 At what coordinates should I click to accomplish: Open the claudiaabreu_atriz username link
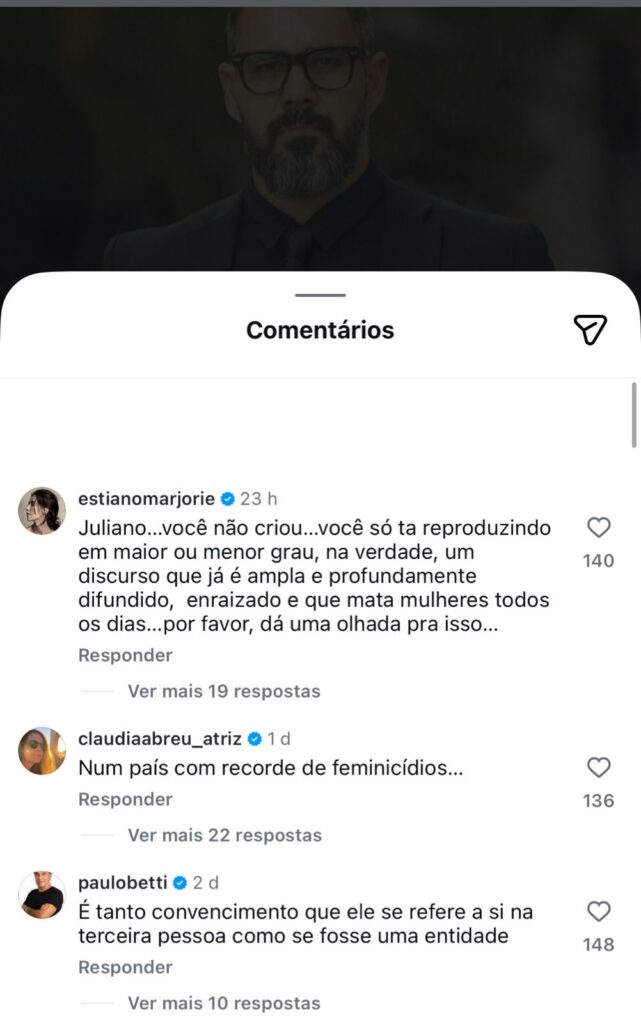[x=160, y=739]
